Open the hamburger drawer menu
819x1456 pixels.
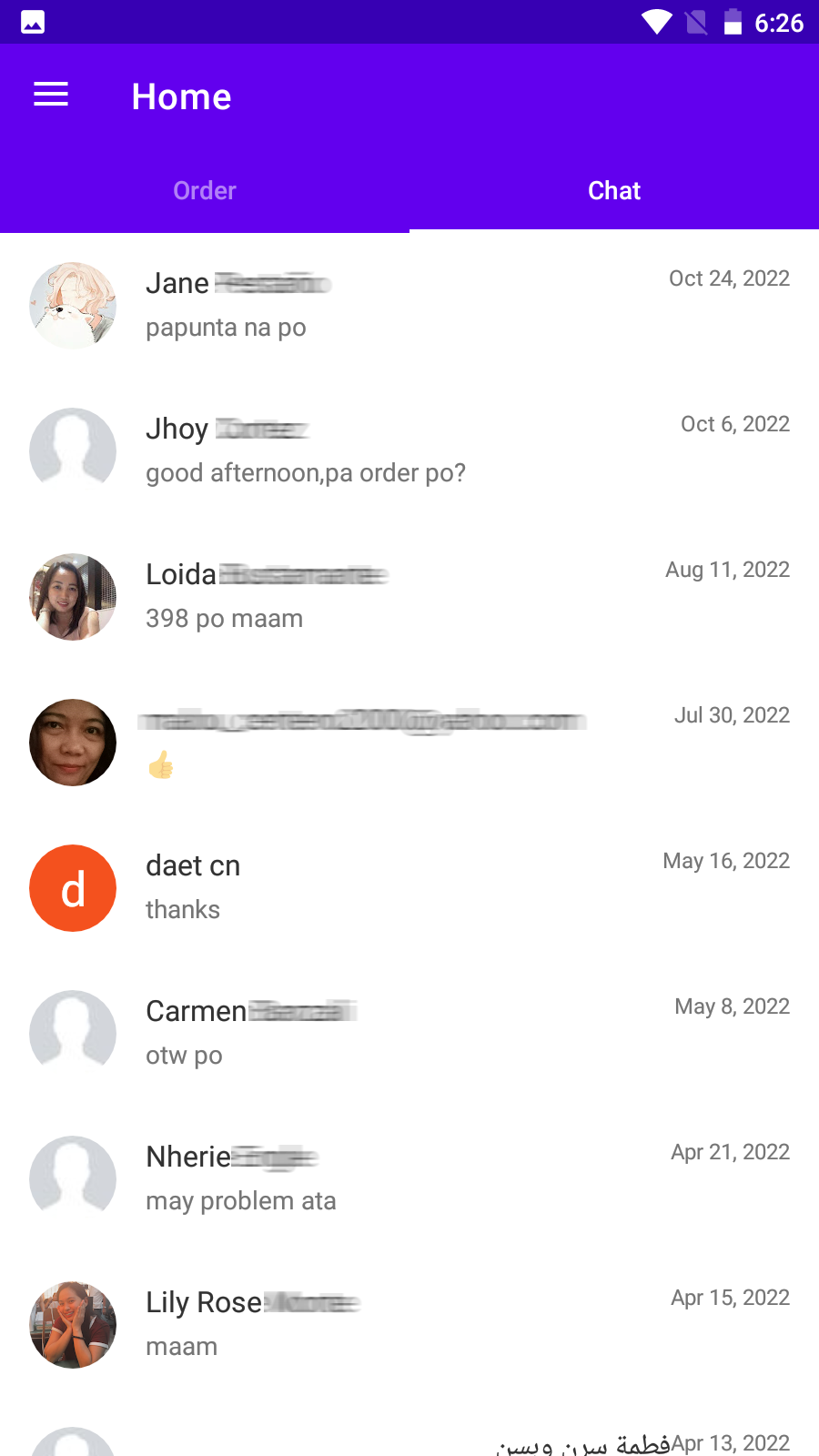coord(51,95)
